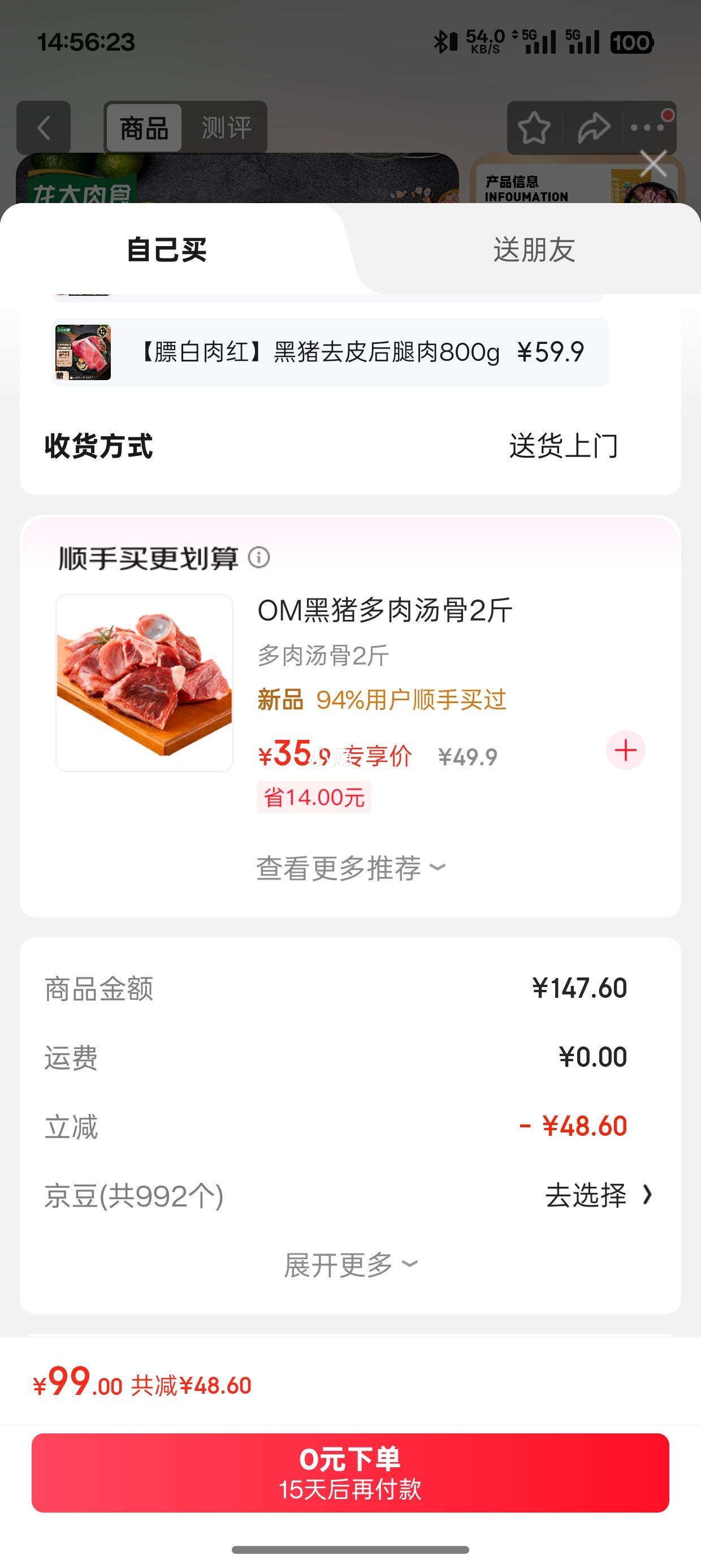701x1568 pixels.
Task: Switch to the 送朋友 tab
Action: tap(534, 249)
